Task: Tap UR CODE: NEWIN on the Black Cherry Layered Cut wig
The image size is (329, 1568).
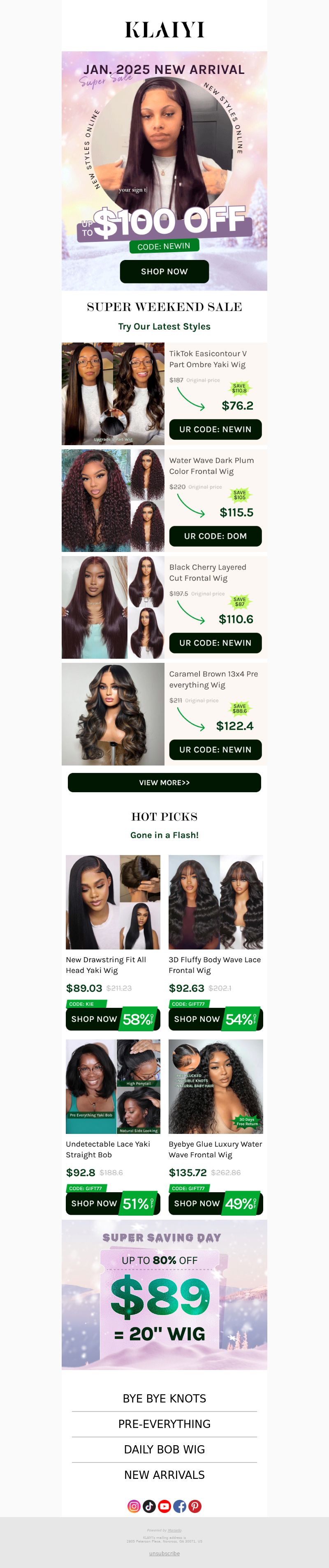Action: coord(215,643)
